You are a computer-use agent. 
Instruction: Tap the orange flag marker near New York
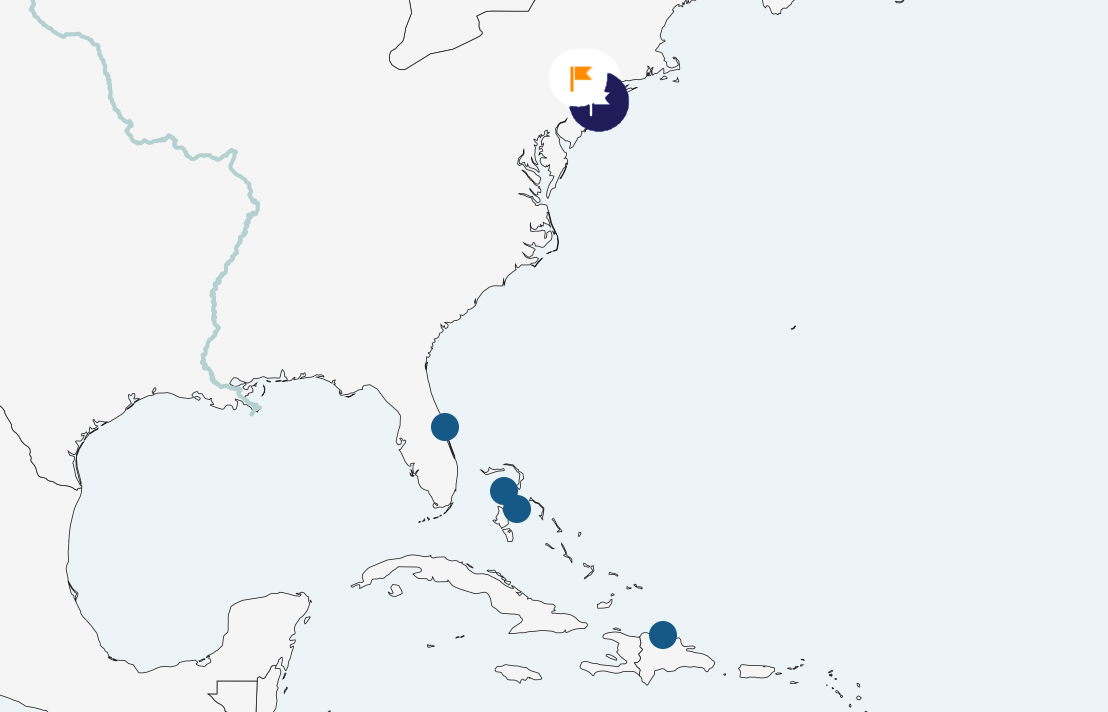[x=581, y=77]
